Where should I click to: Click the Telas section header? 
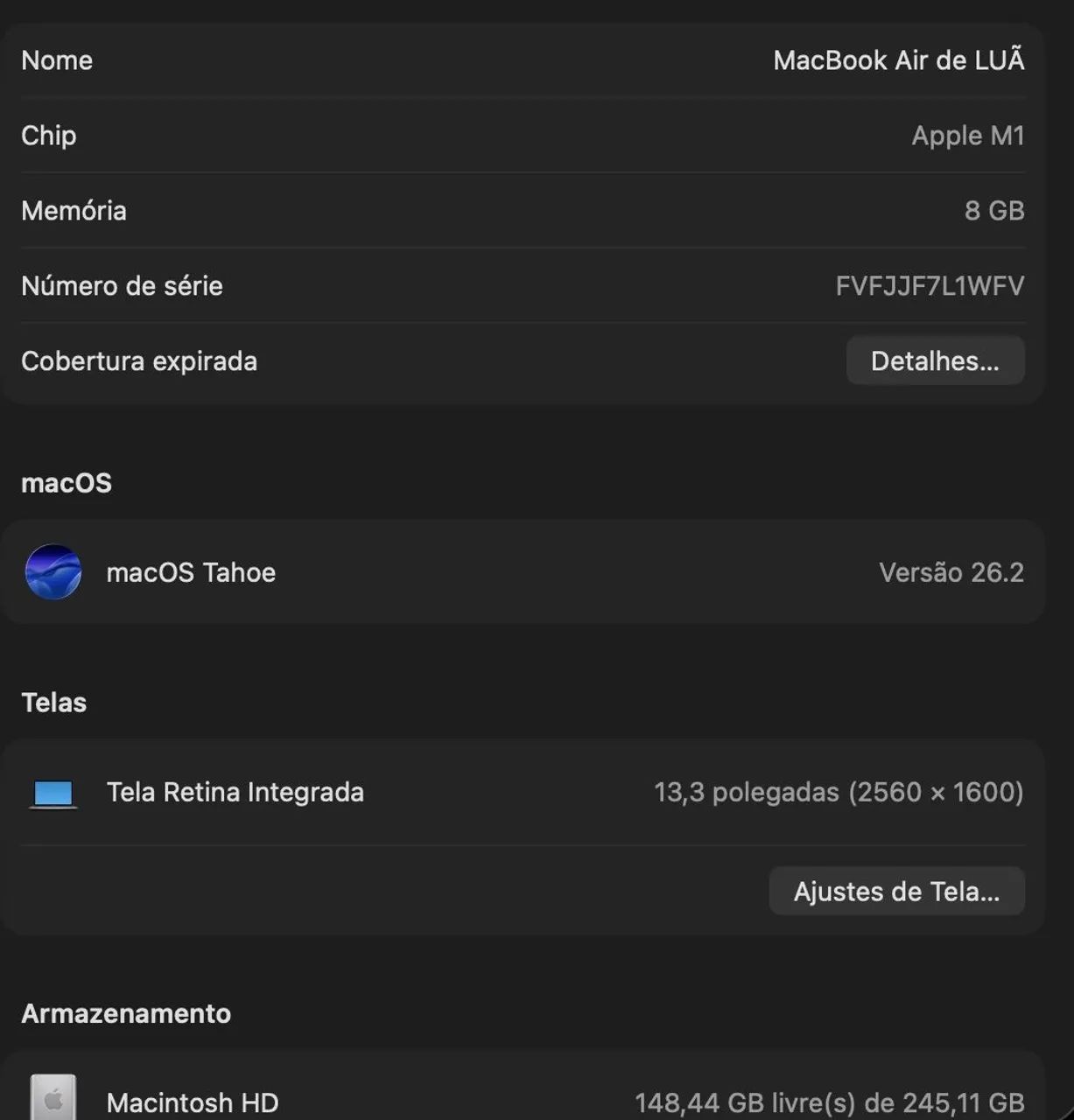tap(53, 702)
